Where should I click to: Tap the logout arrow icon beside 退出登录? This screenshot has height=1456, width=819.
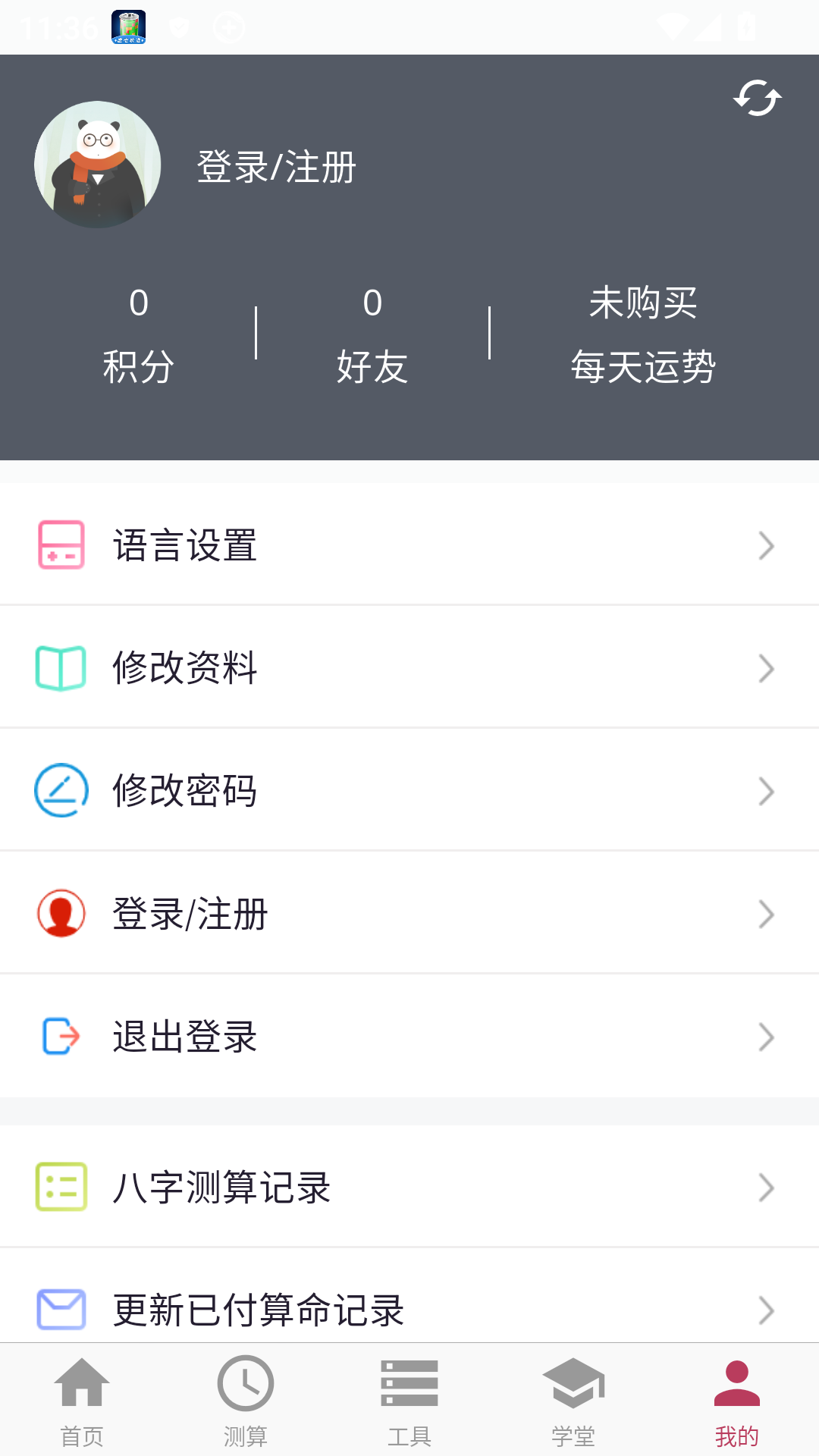60,1036
